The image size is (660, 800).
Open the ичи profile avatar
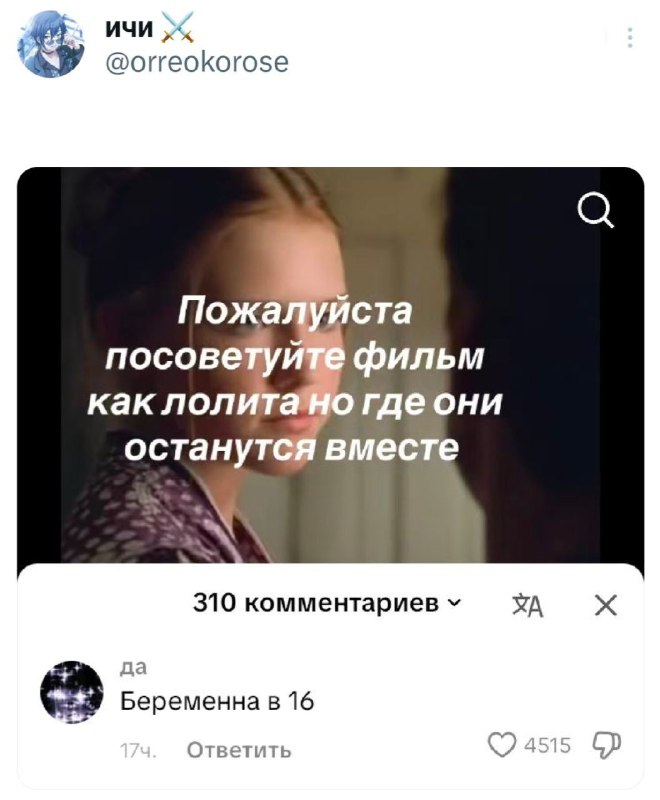click(52, 45)
